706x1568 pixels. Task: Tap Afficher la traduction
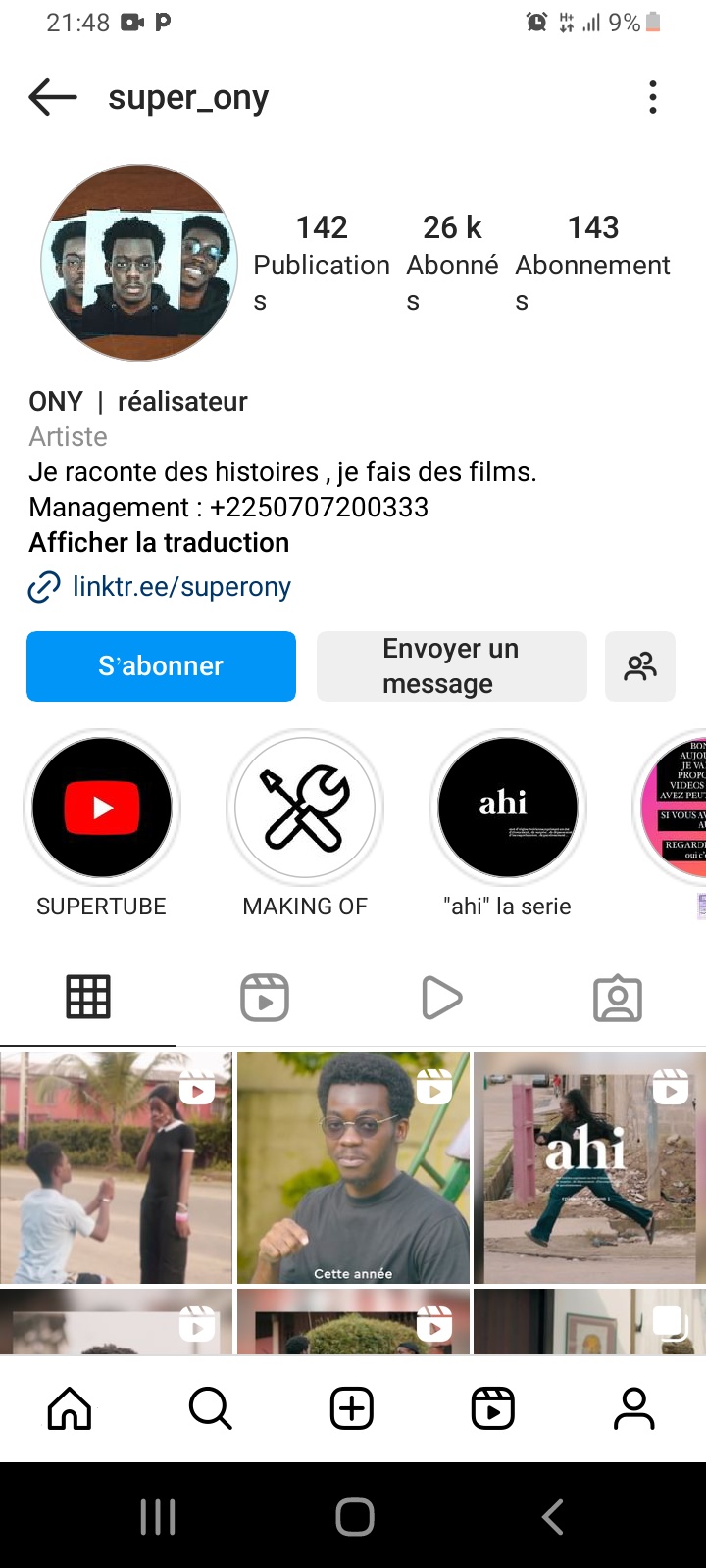pos(159,542)
